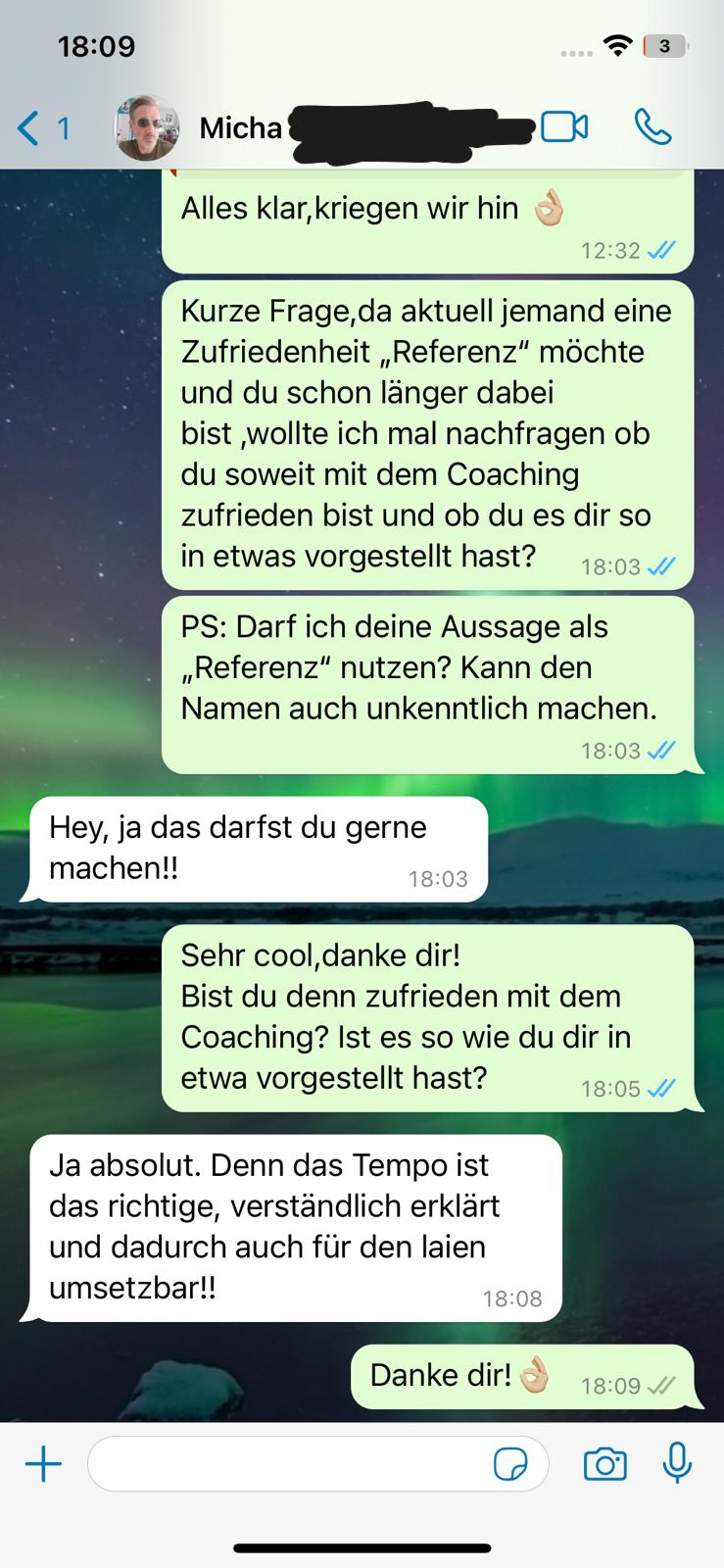Start a video call with Micha
This screenshot has height=1568, width=724.
point(564,127)
